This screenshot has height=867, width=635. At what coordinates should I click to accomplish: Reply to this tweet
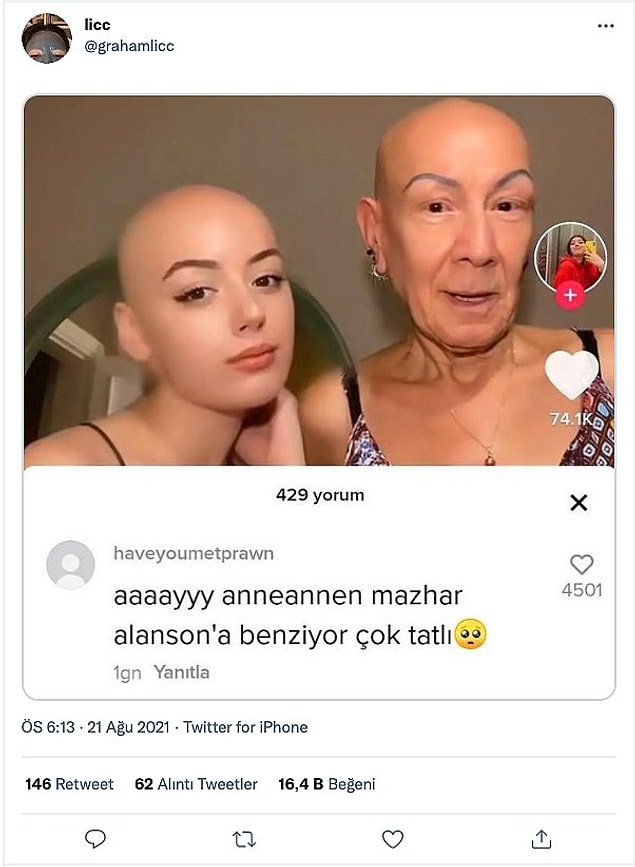pyautogui.click(x=95, y=838)
